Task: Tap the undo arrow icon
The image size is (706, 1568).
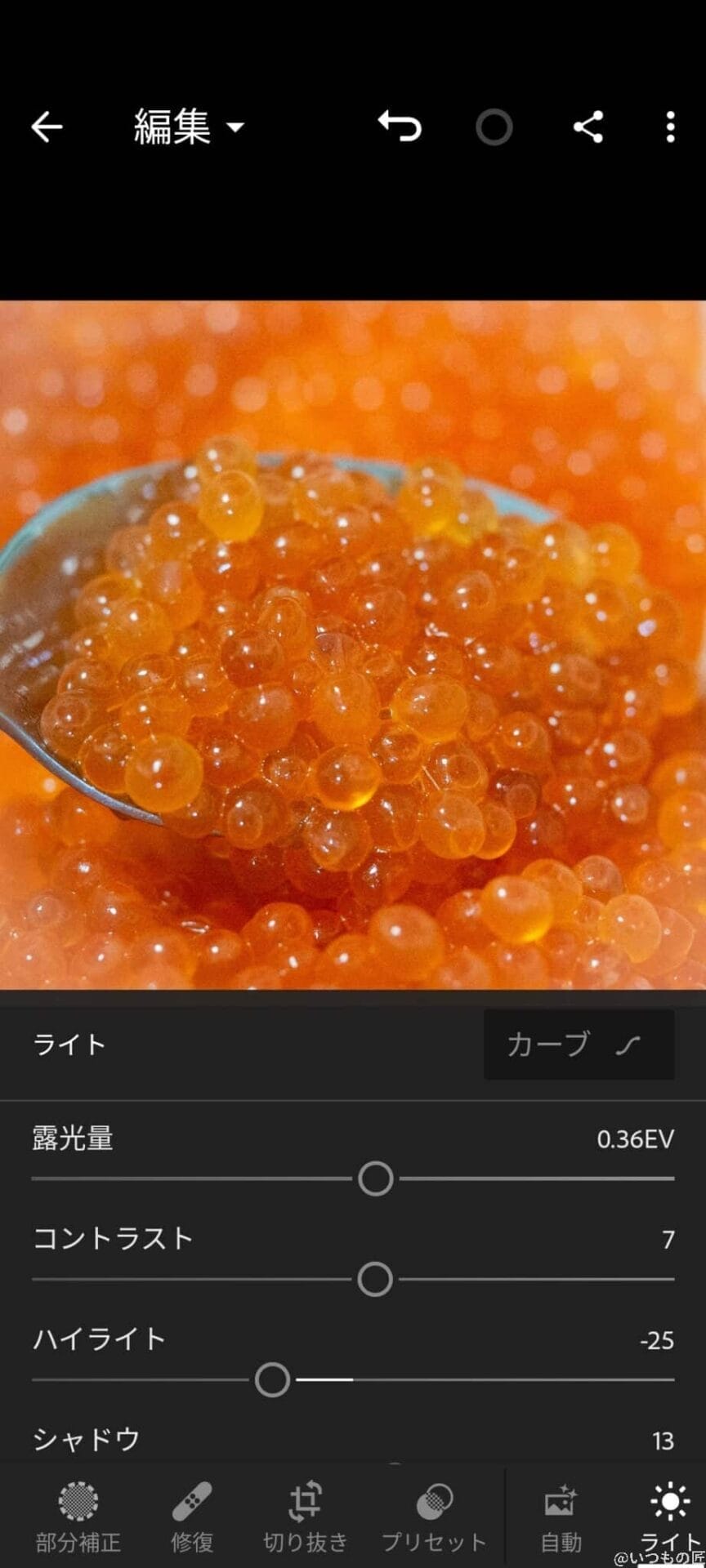Action: coord(400,127)
